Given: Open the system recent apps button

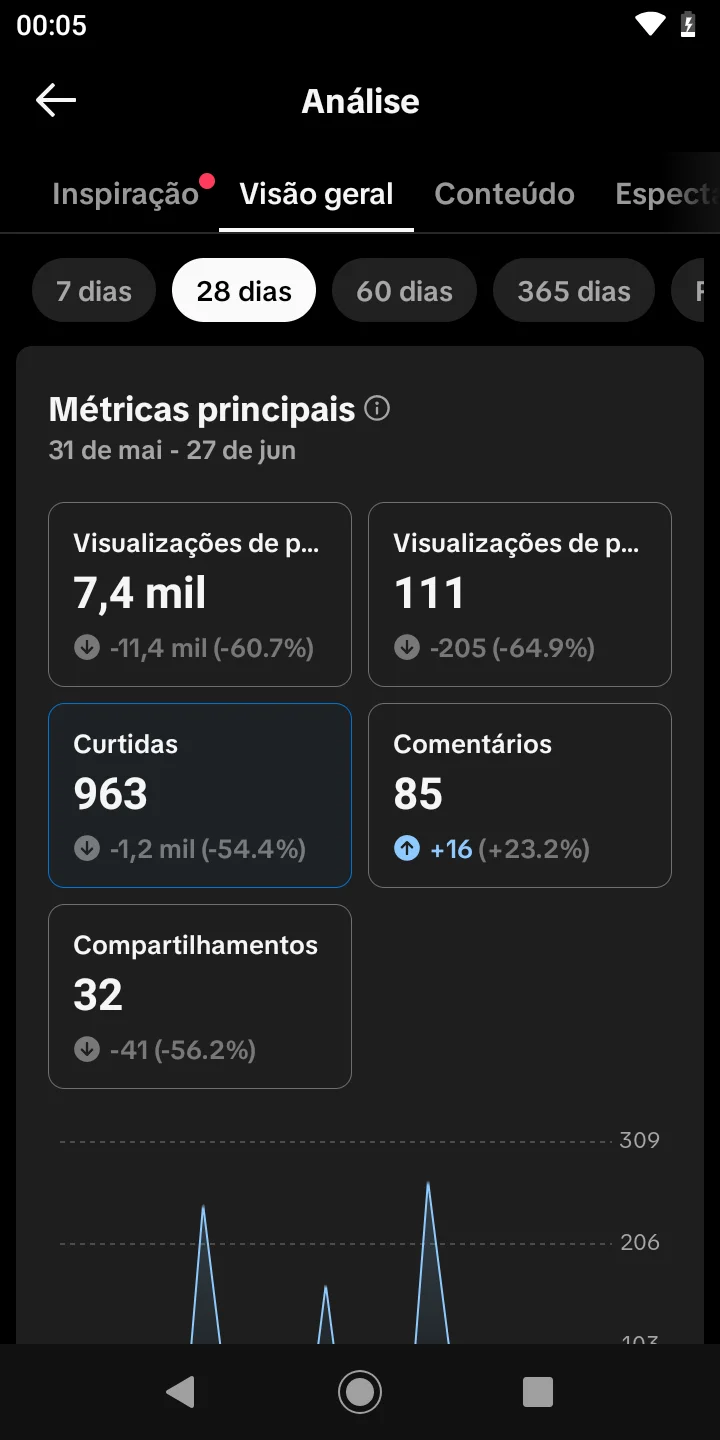Looking at the screenshot, I should 538,1392.
